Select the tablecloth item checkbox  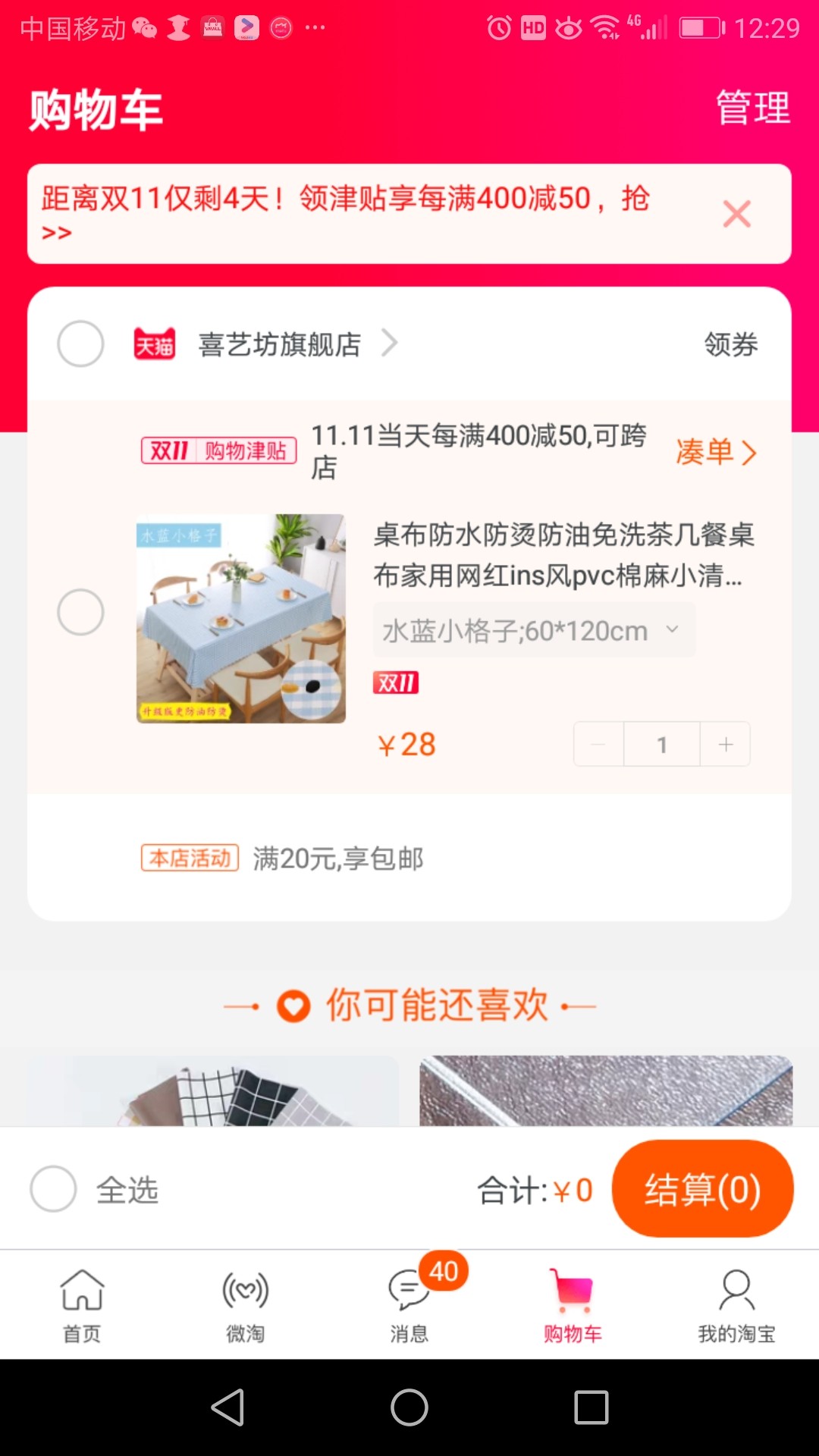tap(80, 612)
